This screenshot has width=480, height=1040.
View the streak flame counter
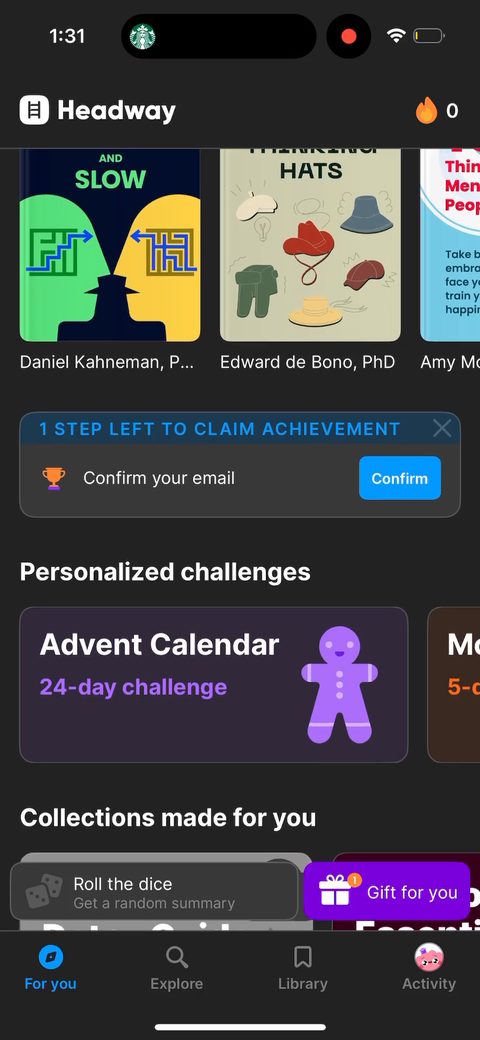click(437, 111)
